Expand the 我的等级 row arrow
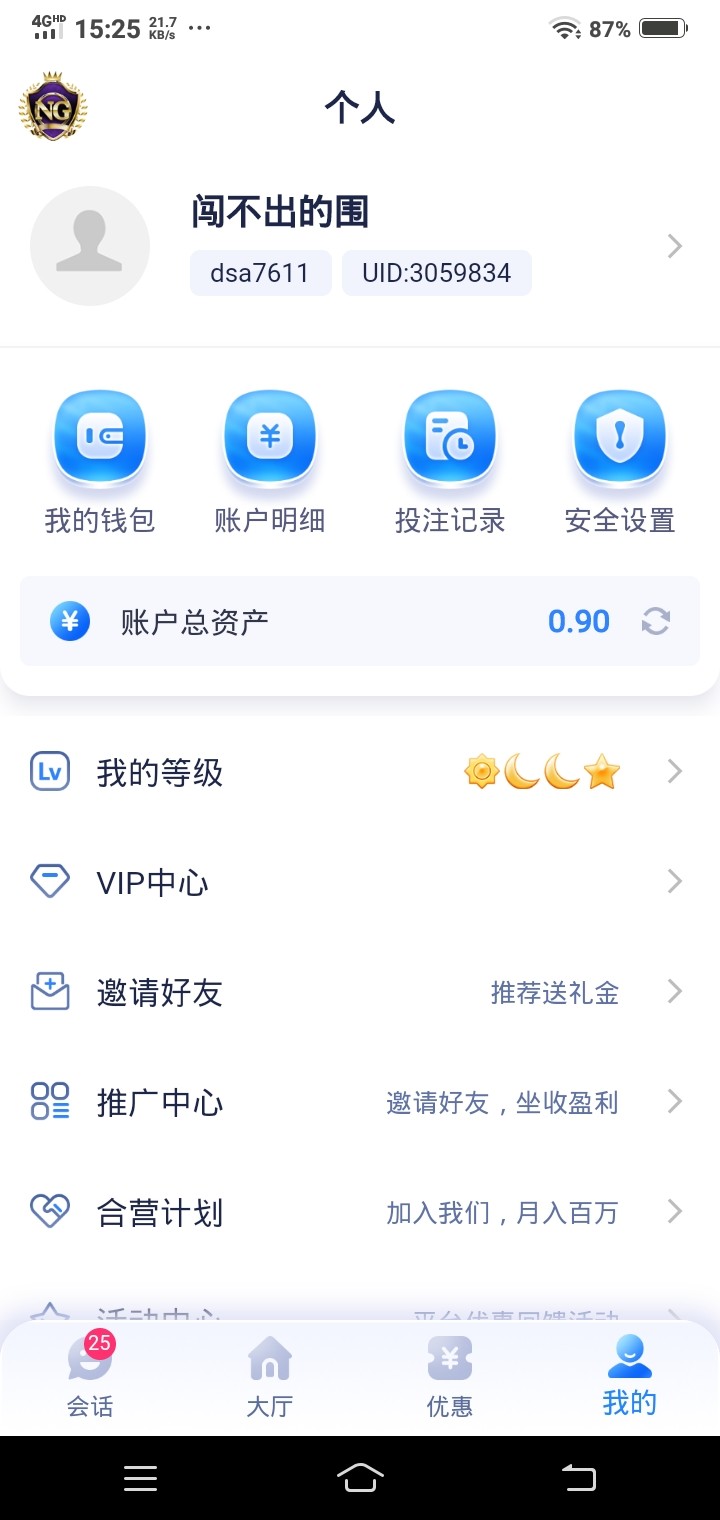720x1520 pixels. (x=673, y=771)
